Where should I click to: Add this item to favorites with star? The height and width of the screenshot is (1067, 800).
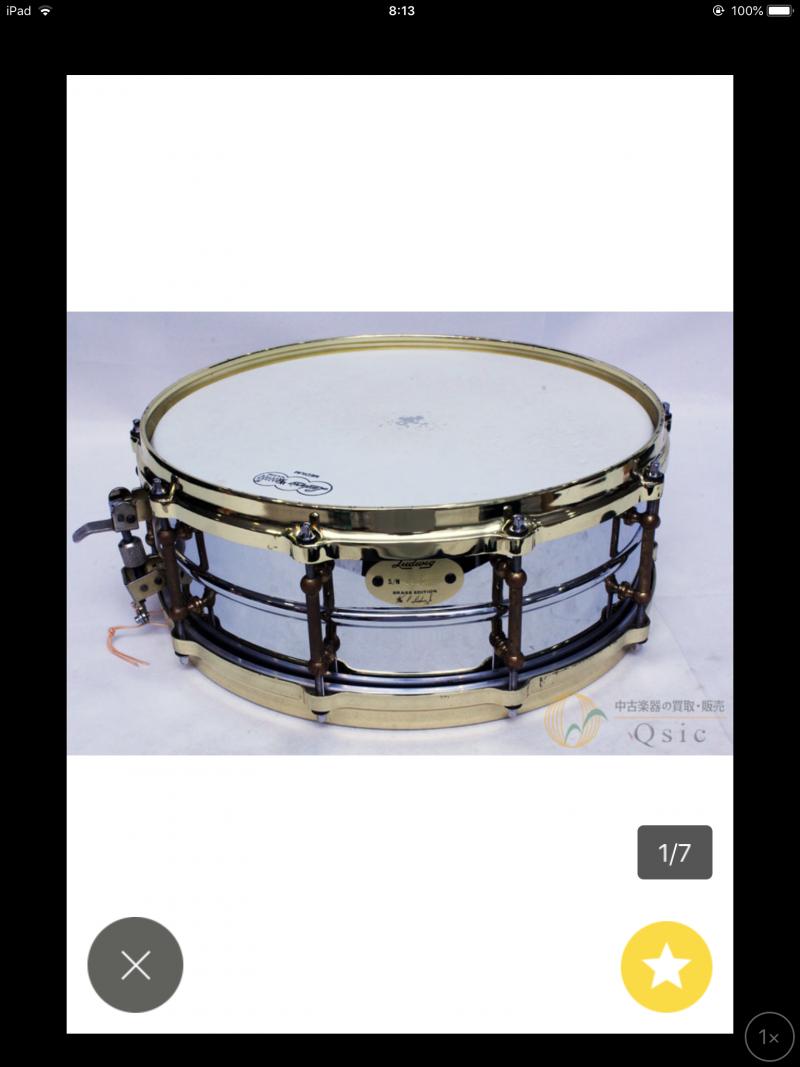(666, 967)
